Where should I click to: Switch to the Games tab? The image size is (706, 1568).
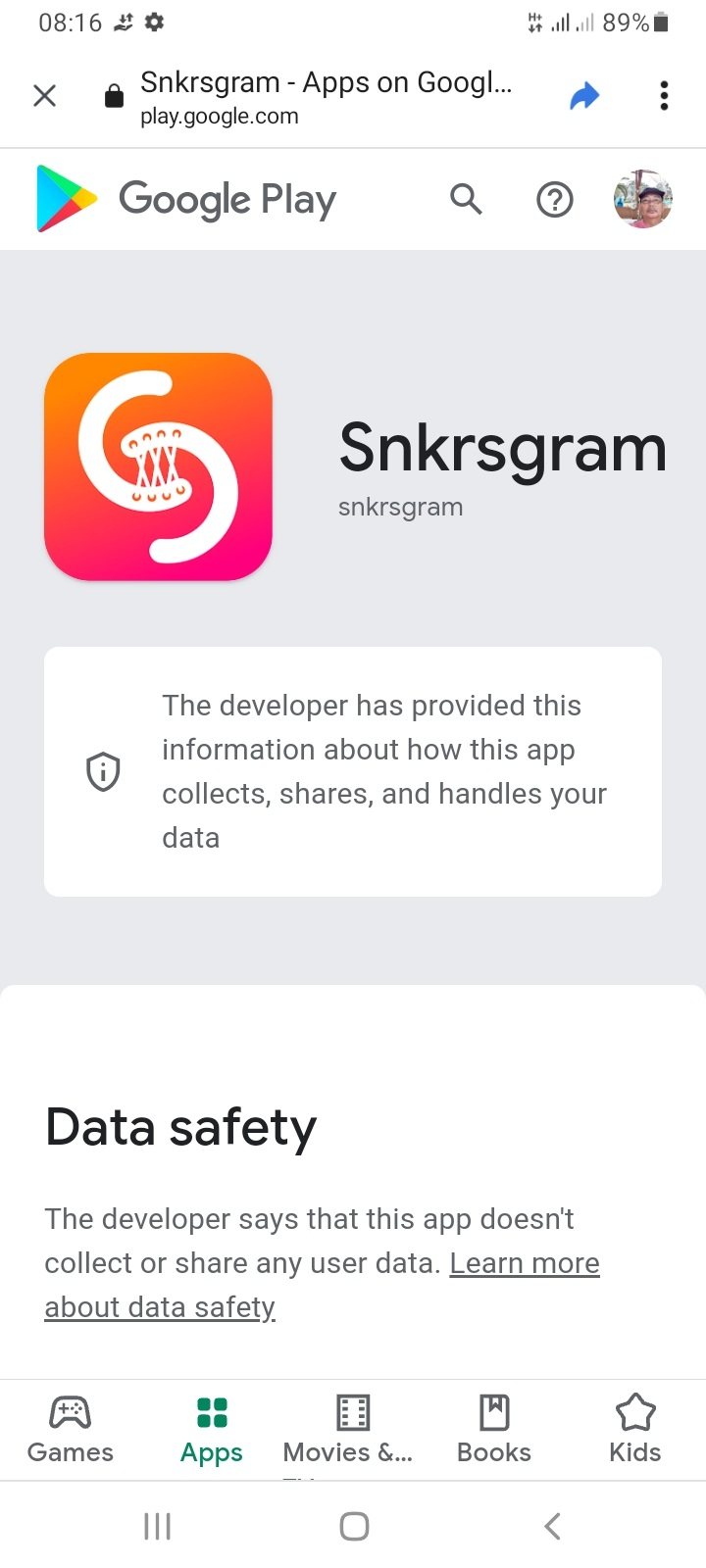click(71, 1430)
